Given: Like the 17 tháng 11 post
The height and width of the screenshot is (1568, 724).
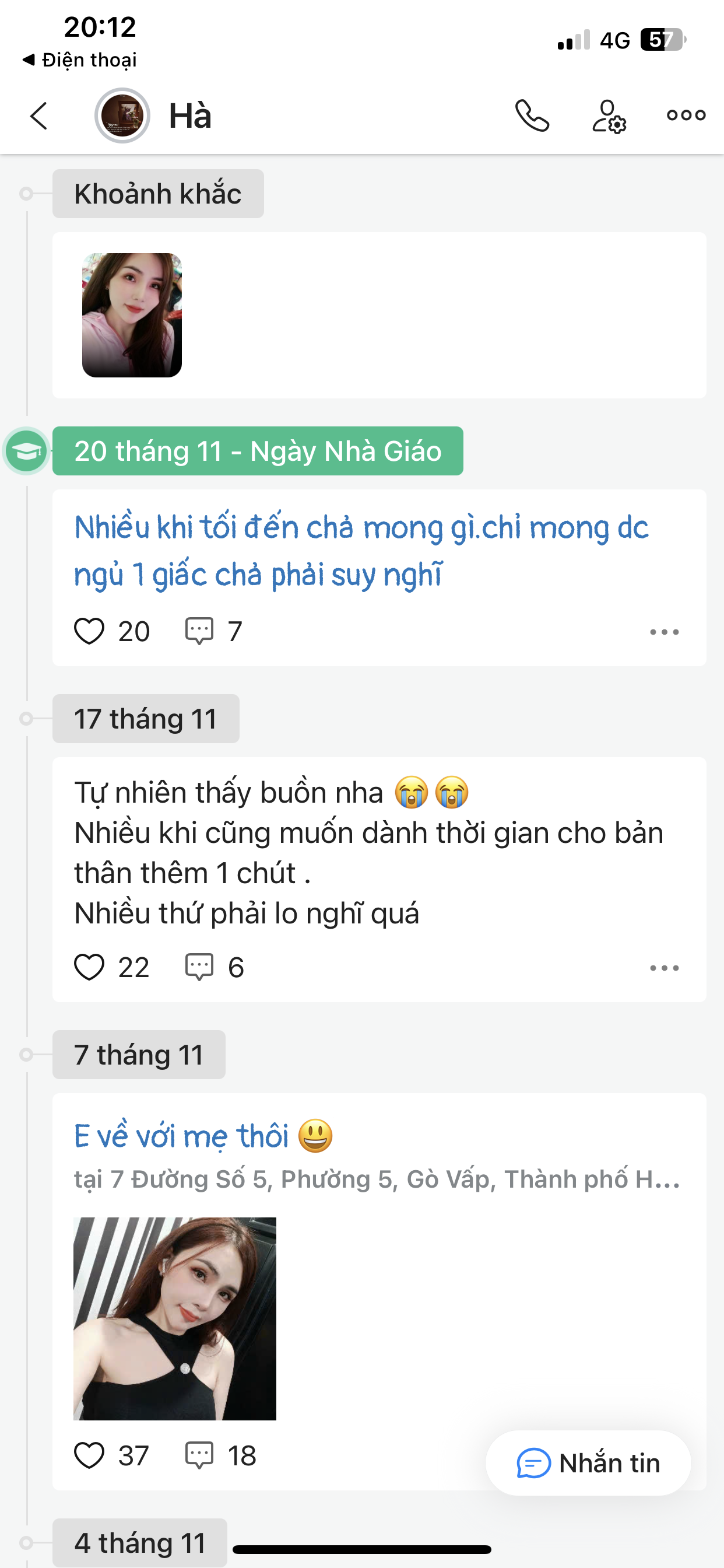Looking at the screenshot, I should tap(89, 967).
